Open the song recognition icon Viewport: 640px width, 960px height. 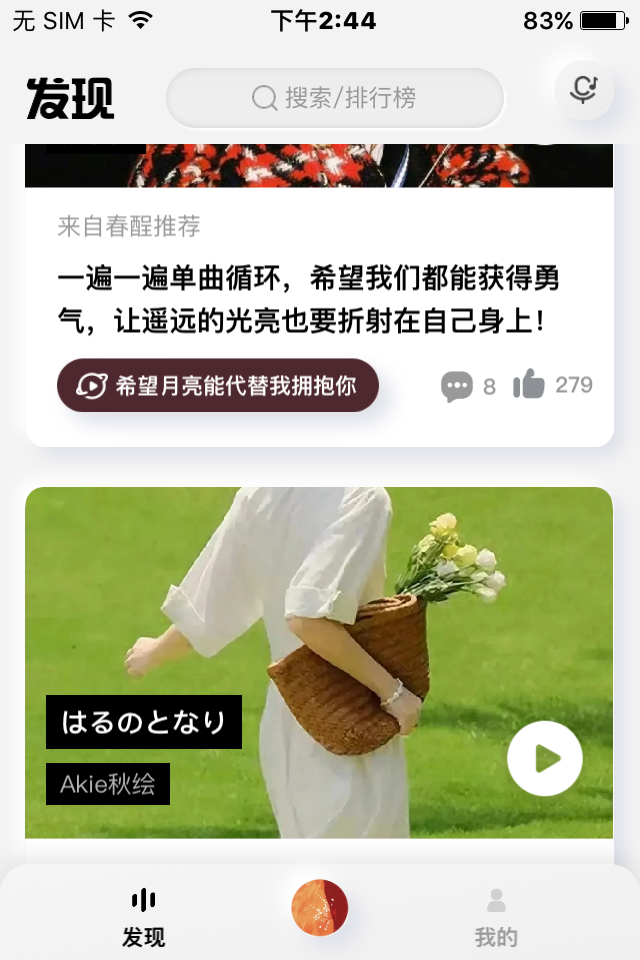click(583, 90)
